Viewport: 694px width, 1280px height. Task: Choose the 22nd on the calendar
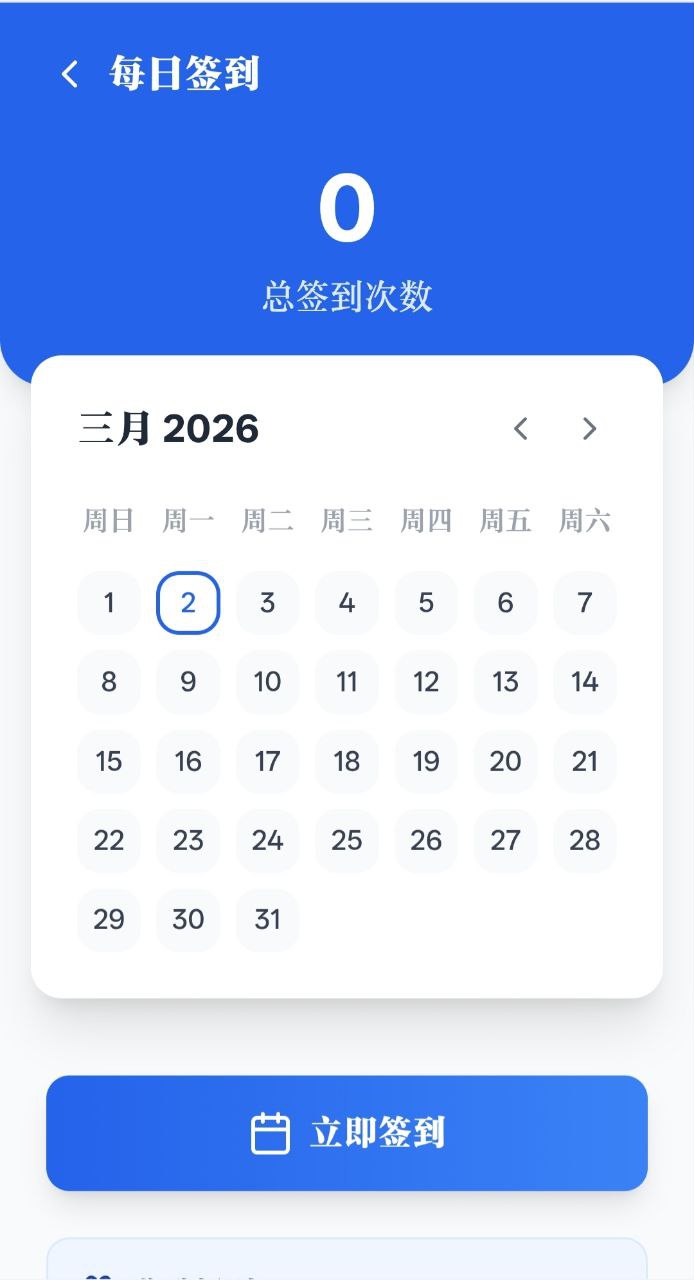coord(109,841)
